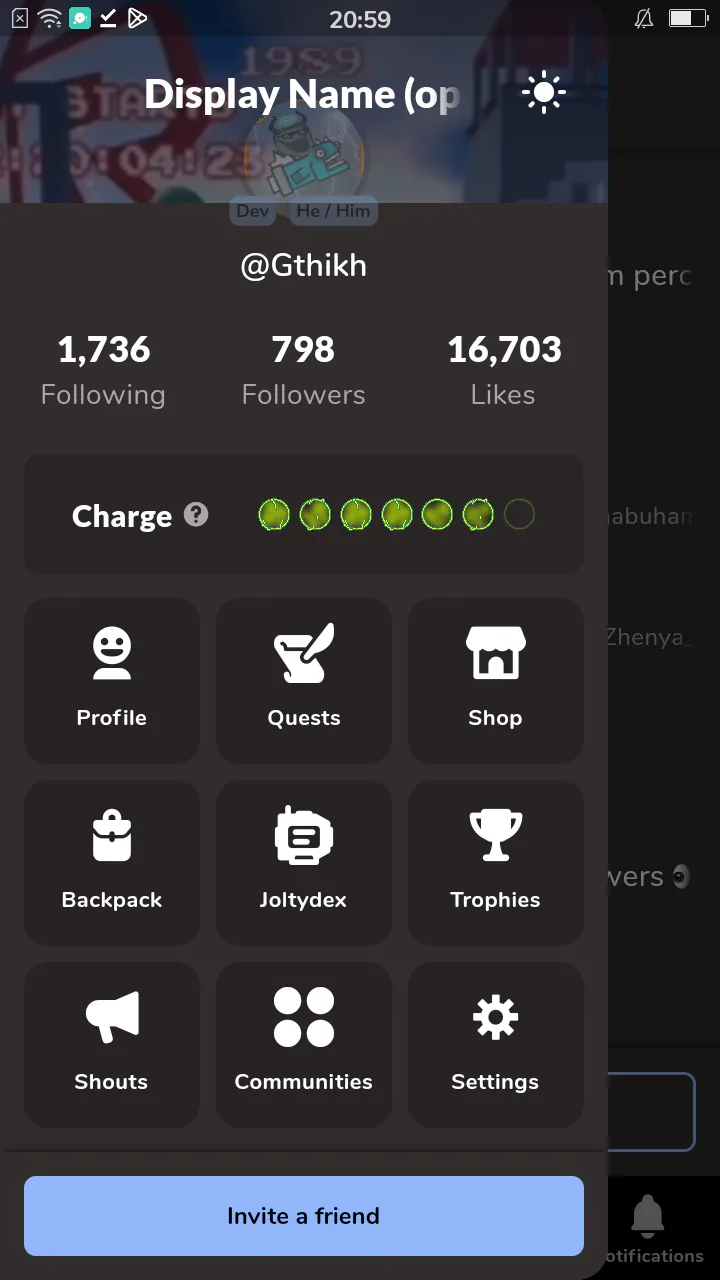Image resolution: width=720 pixels, height=1280 pixels.
Task: Tap Invite a friend button
Action: [304, 1216]
